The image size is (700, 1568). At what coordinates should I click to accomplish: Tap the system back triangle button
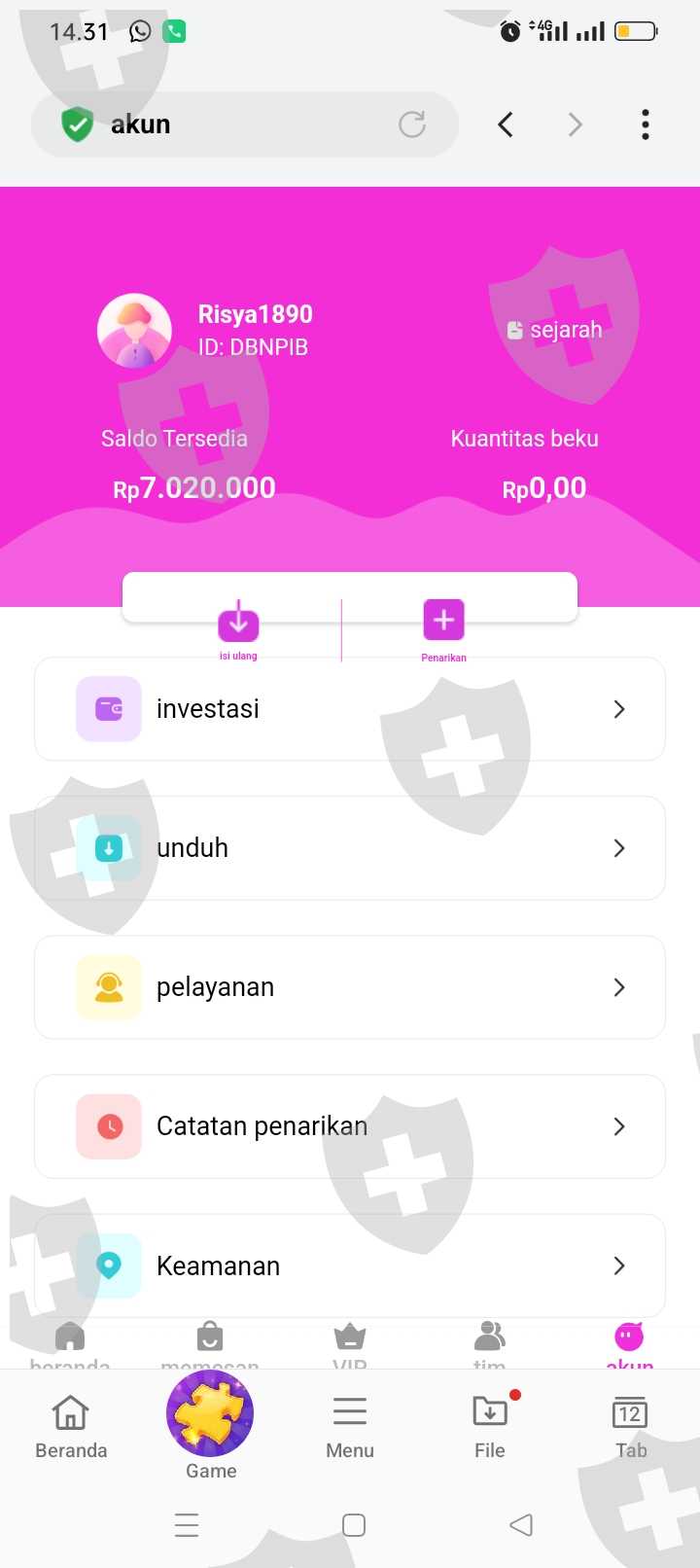click(x=521, y=1524)
